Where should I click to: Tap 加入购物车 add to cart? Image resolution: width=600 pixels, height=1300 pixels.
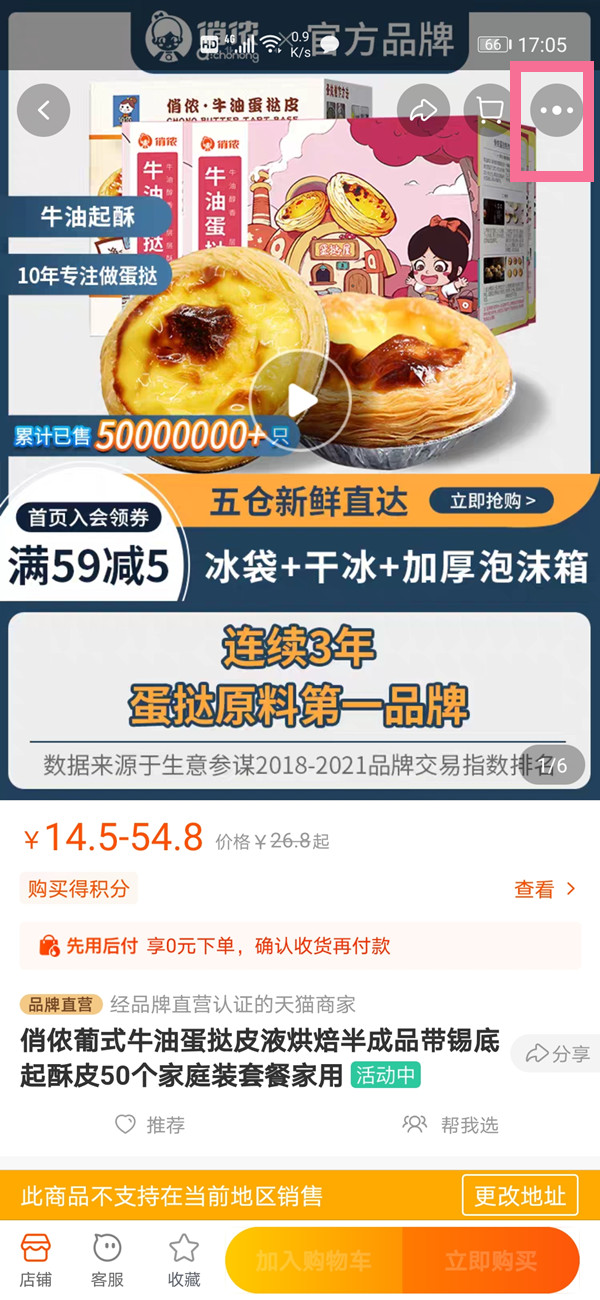click(313, 1260)
